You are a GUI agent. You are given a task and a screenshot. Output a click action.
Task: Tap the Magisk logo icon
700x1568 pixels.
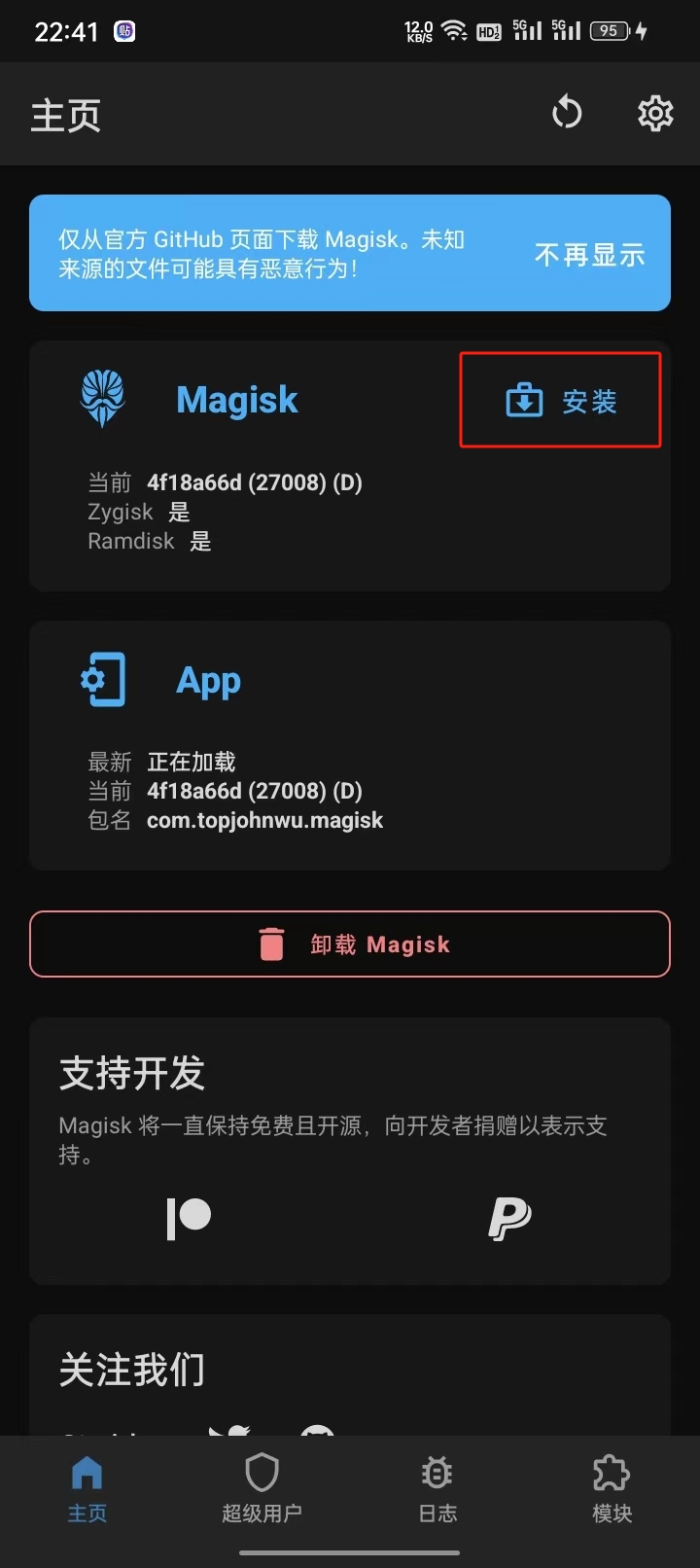(x=102, y=397)
